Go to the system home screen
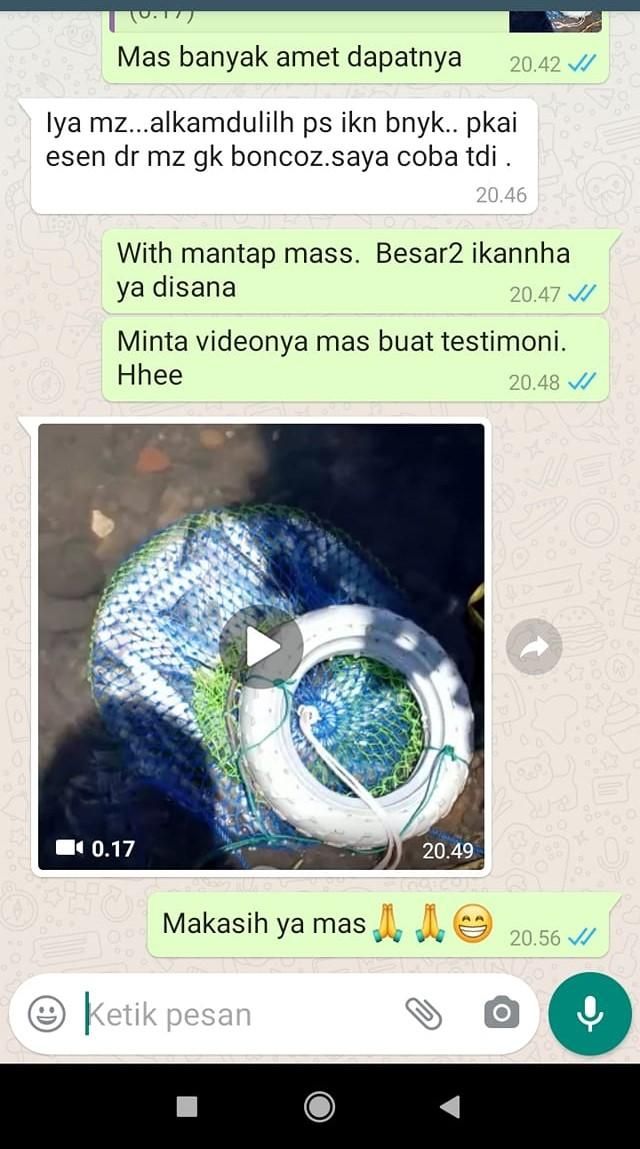Viewport: 640px width, 1149px height. click(x=319, y=1106)
